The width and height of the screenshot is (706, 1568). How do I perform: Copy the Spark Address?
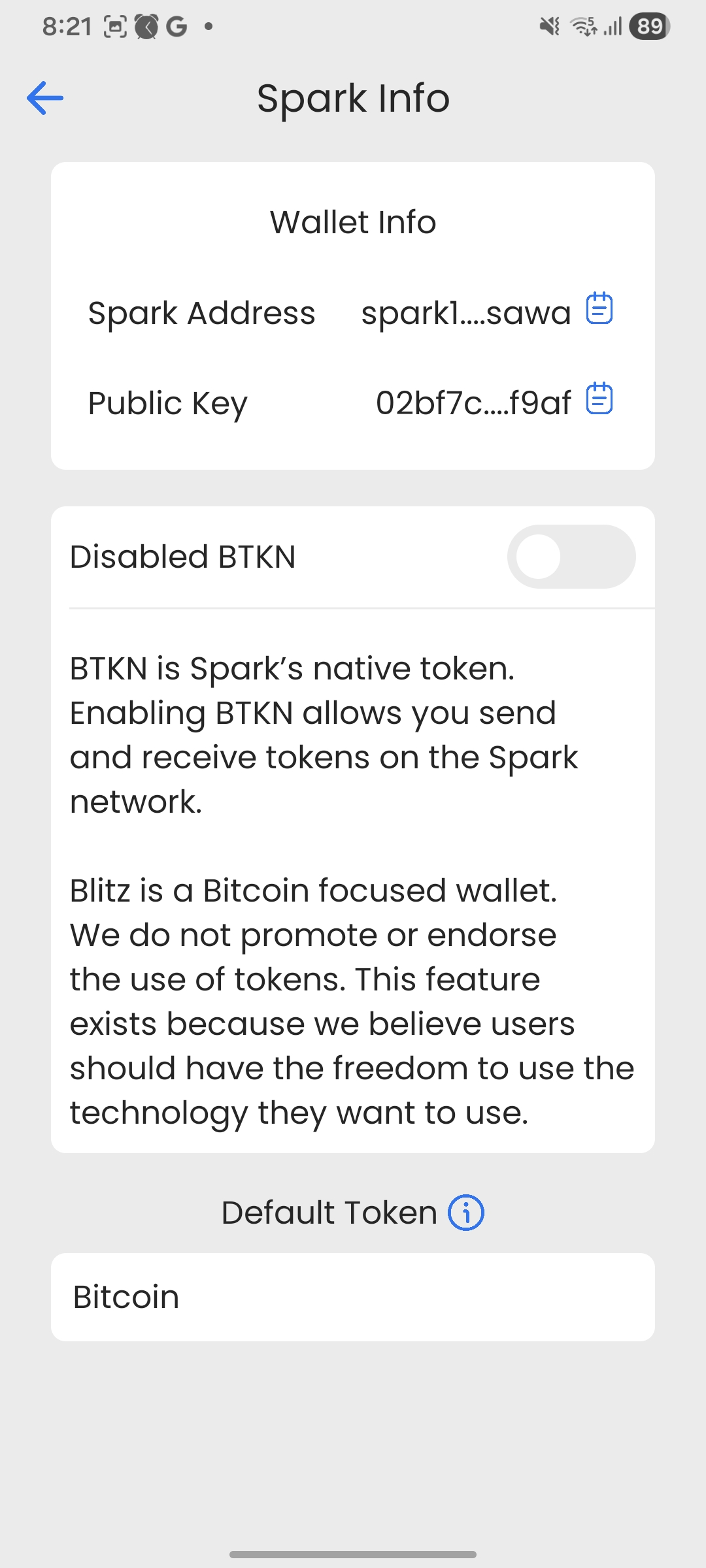599,308
